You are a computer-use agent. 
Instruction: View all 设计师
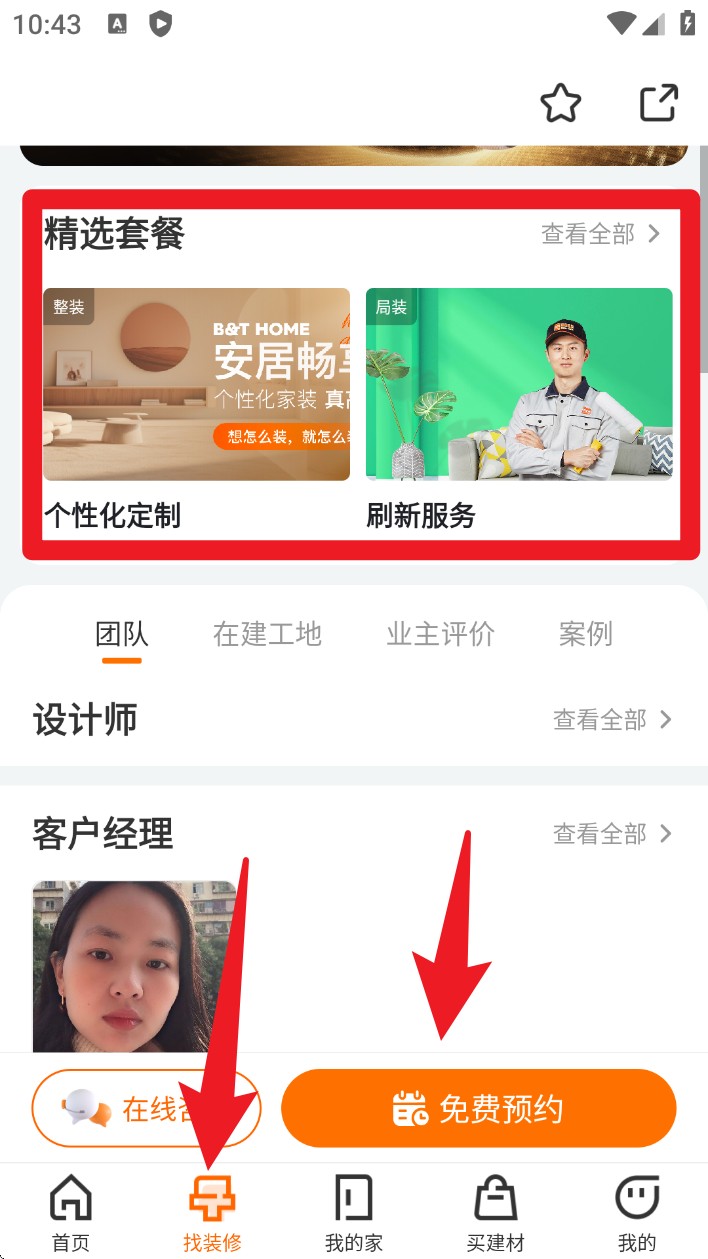[x=612, y=720]
